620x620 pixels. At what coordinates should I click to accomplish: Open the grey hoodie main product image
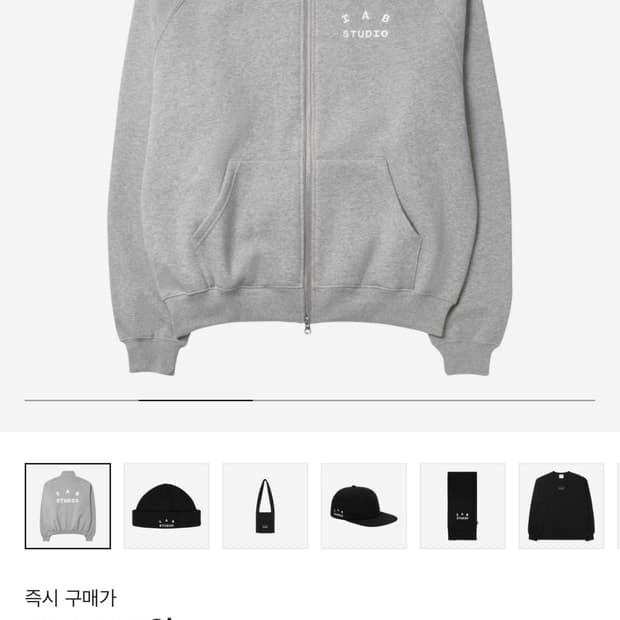[x=310, y=188]
